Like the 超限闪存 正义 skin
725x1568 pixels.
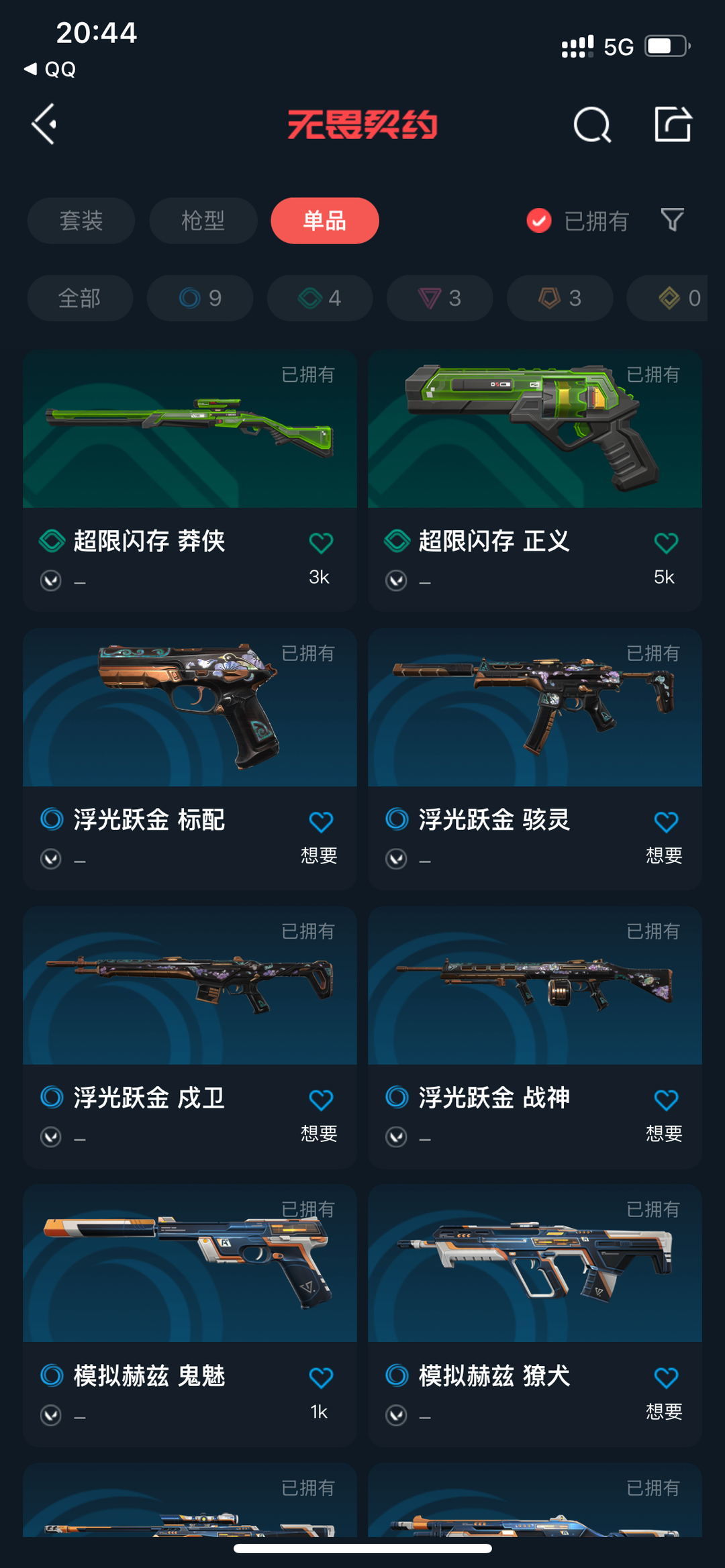pos(666,543)
